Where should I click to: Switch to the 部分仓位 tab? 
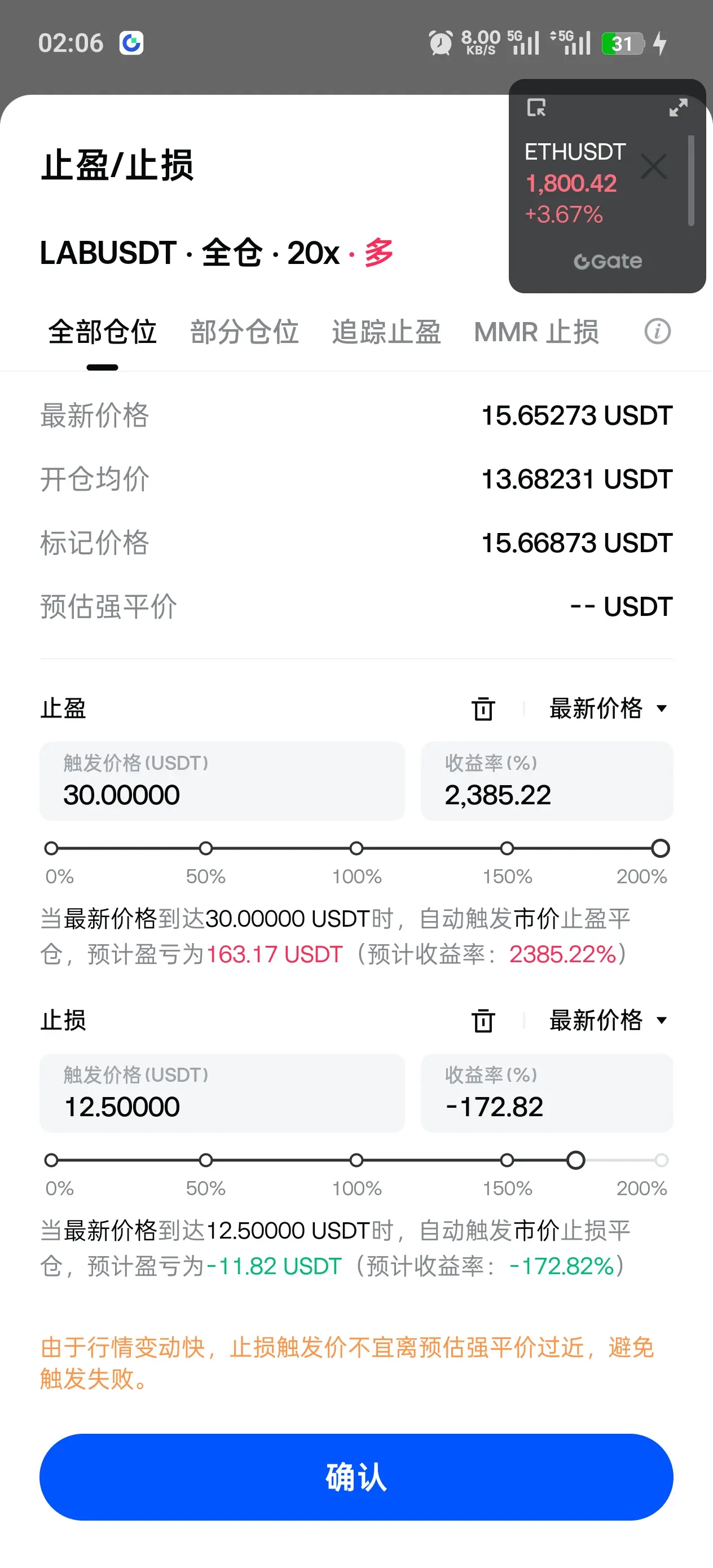(244, 332)
